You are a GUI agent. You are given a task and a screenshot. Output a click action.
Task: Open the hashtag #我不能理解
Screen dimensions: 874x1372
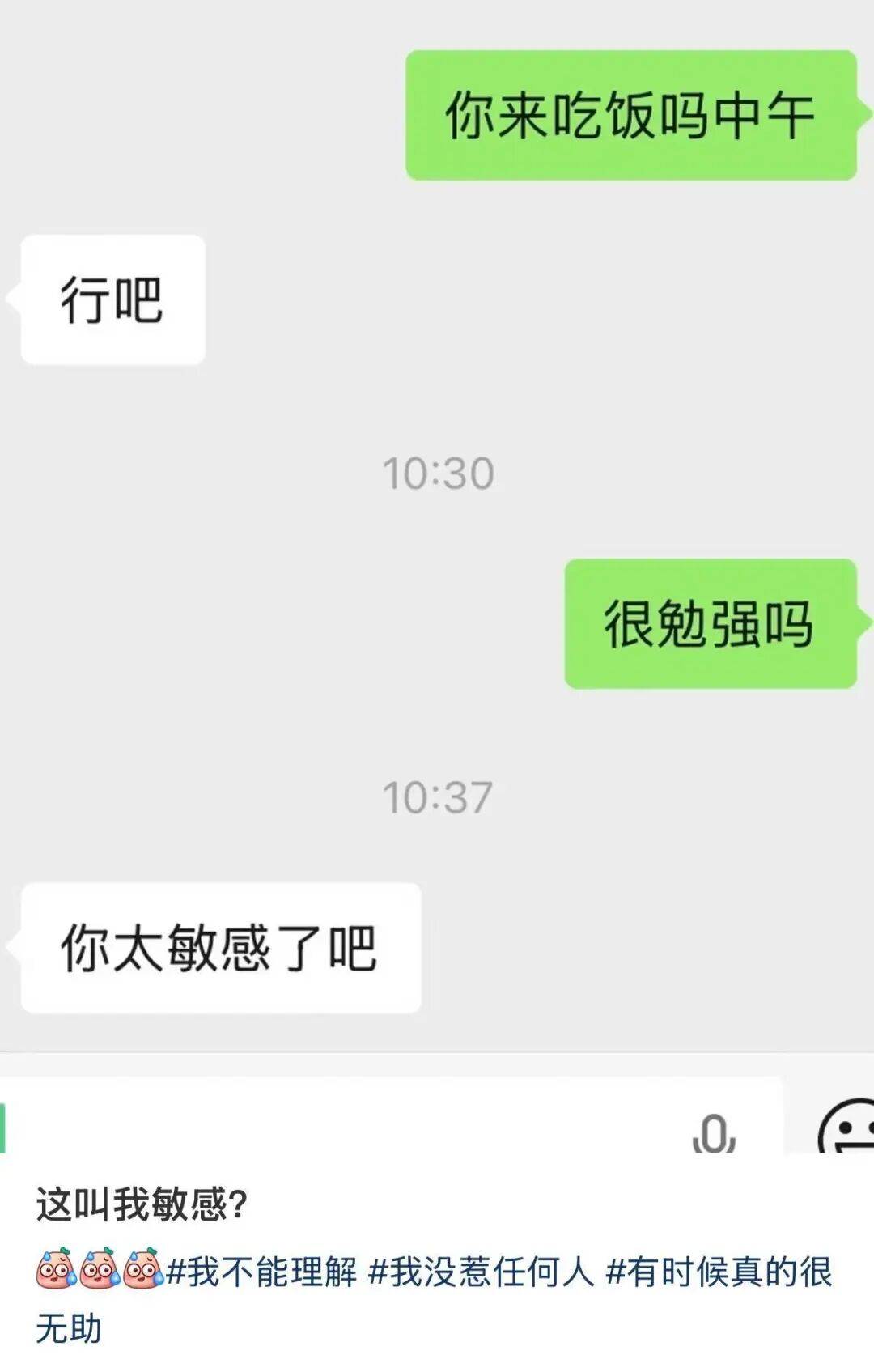[261, 1272]
